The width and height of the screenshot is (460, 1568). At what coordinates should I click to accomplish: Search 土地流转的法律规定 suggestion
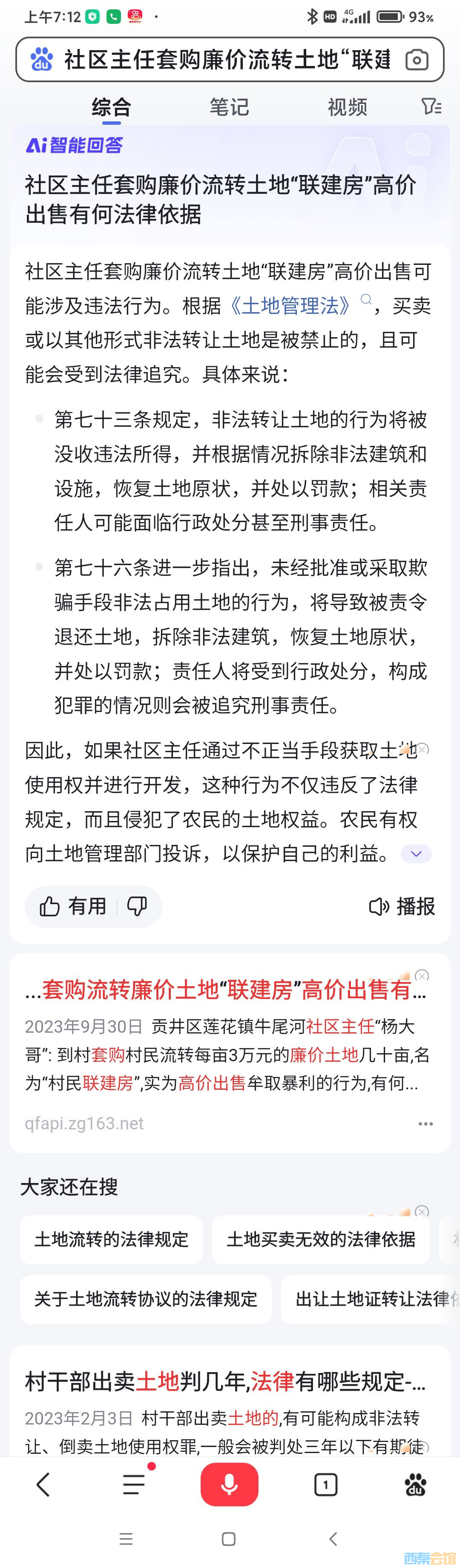111,1239
